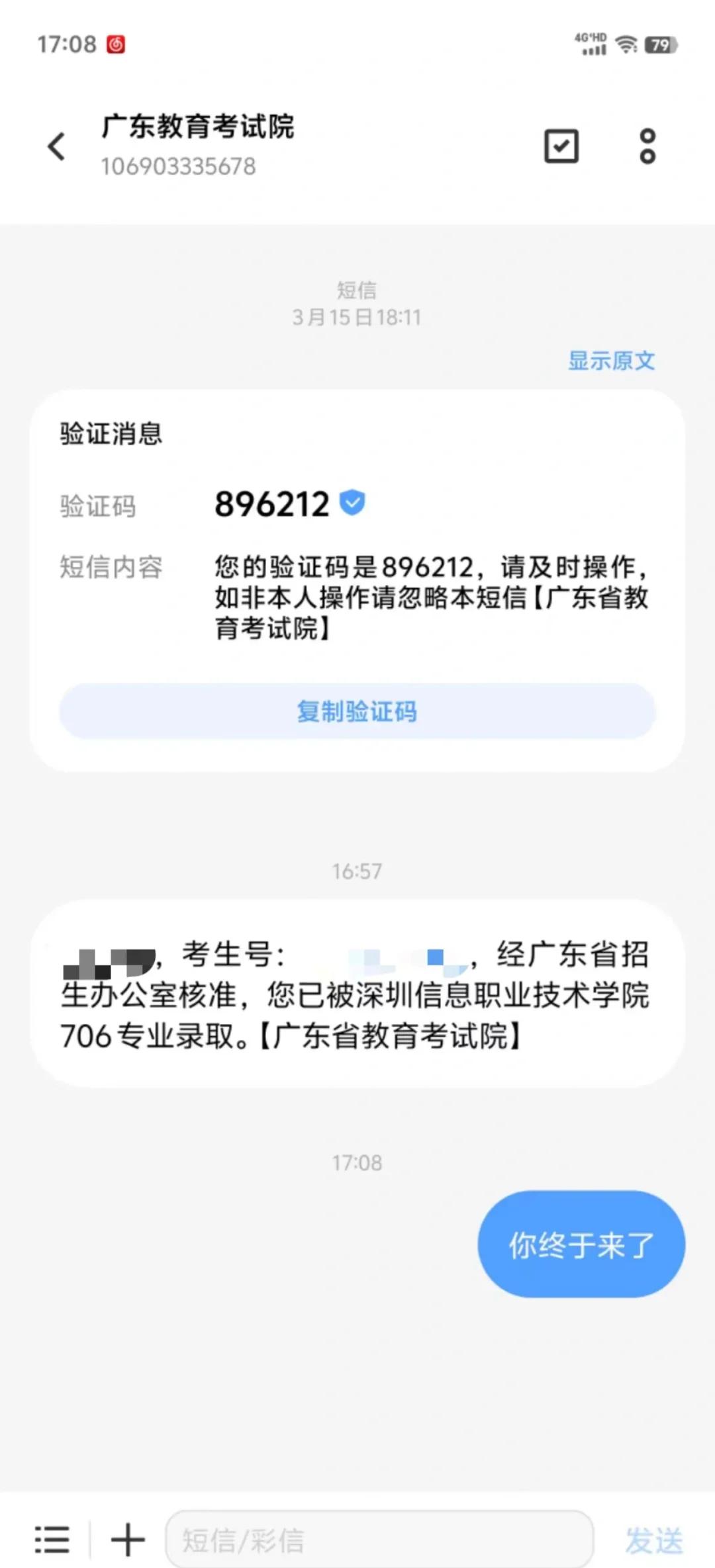Viewport: 715px width, 1568px height.
Task: Open the more options menu (two dots)
Action: (x=647, y=146)
